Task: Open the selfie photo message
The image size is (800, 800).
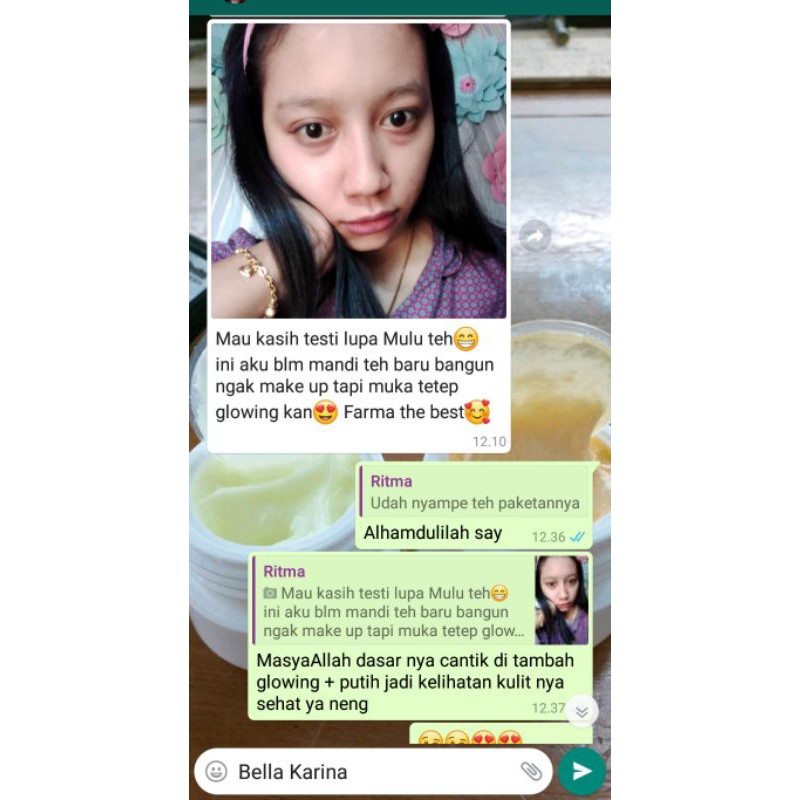Action: click(x=358, y=170)
